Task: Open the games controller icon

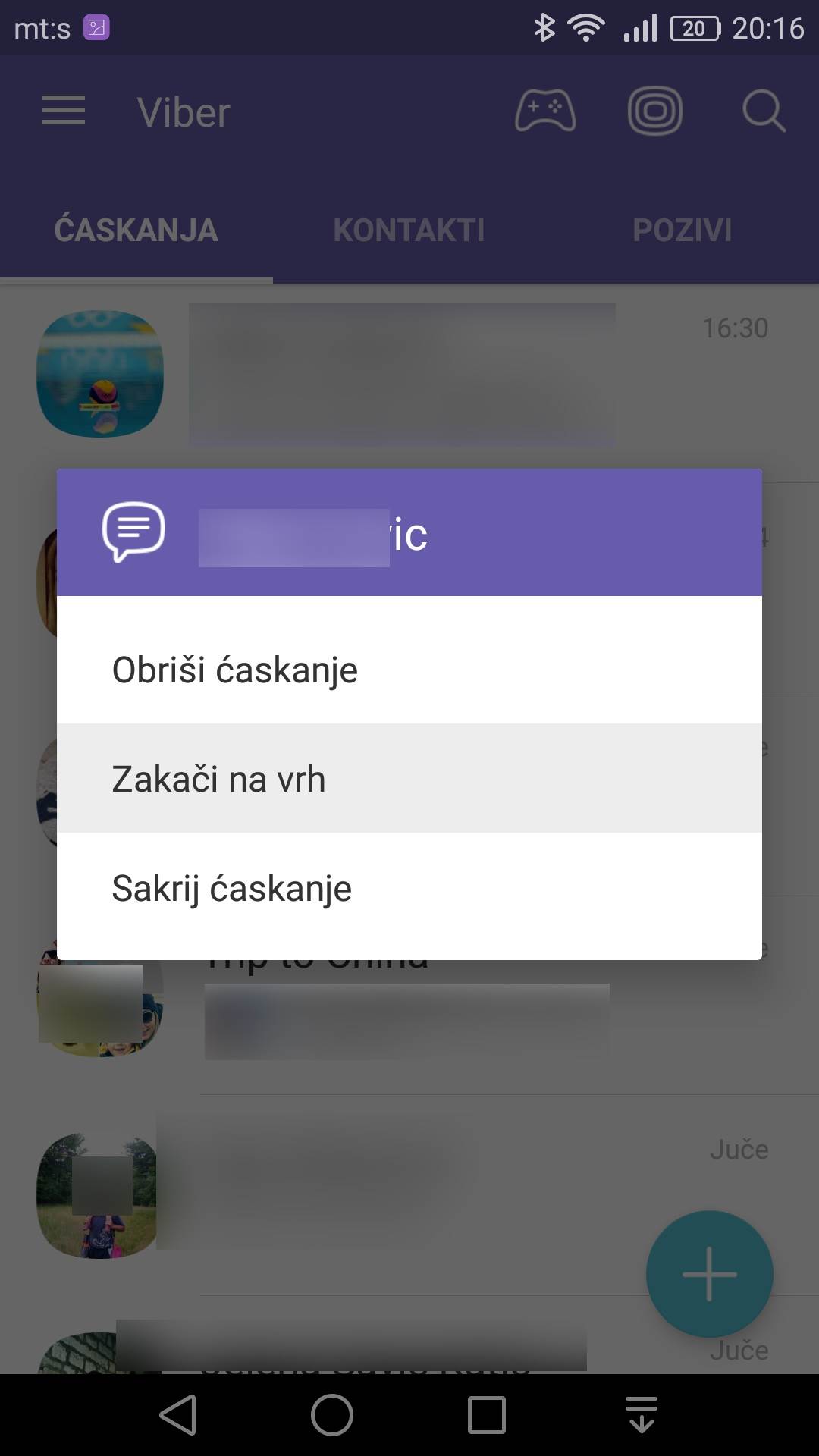Action: coord(544,111)
